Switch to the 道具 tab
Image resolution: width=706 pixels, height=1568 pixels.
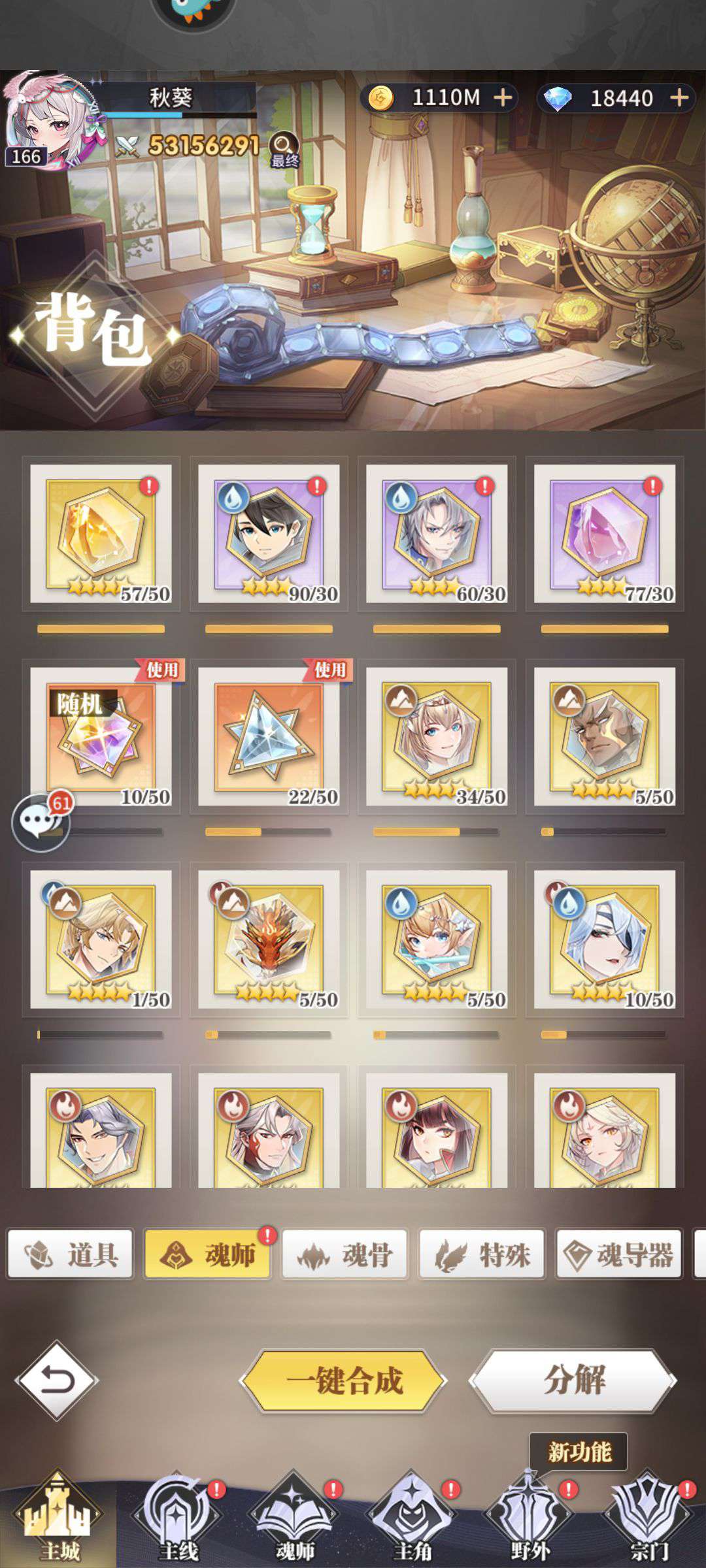[71, 1254]
